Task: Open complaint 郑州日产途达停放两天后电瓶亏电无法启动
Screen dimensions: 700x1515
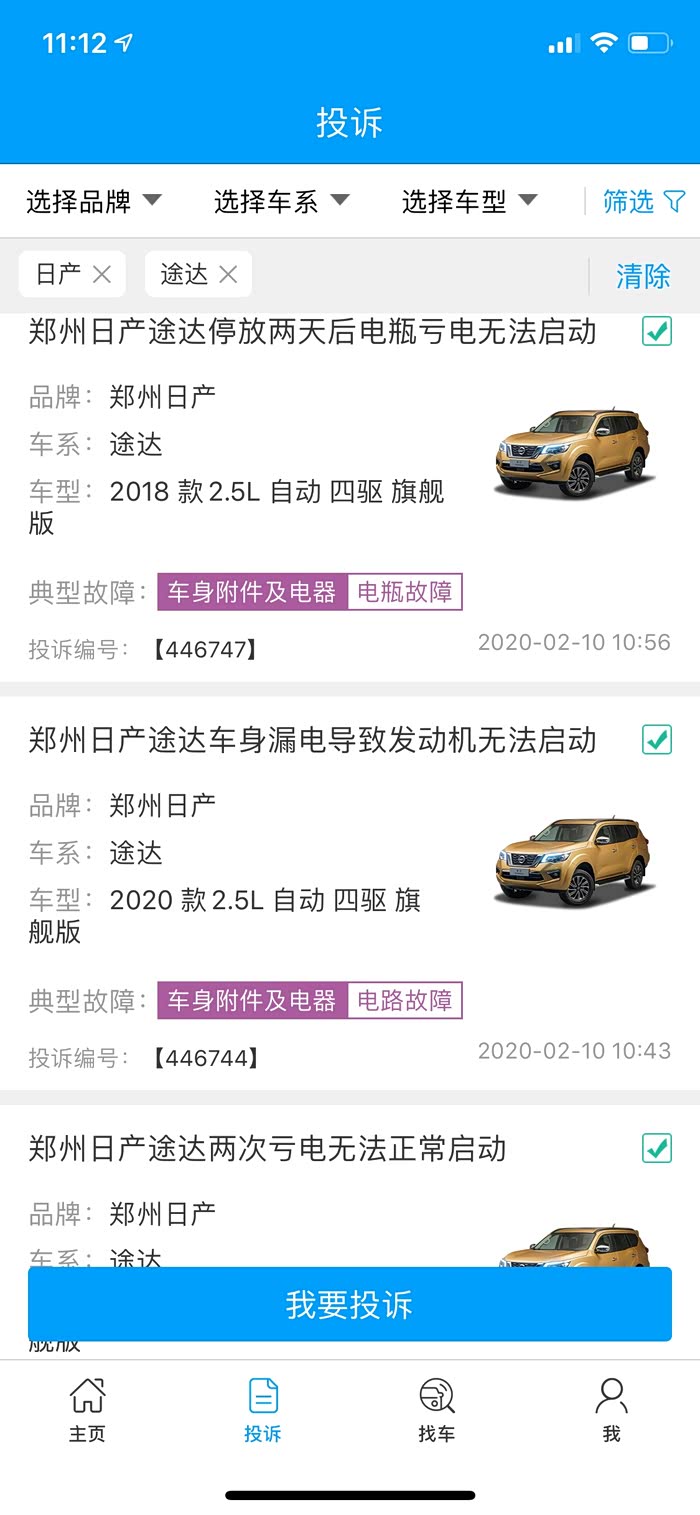Action: click(x=312, y=332)
